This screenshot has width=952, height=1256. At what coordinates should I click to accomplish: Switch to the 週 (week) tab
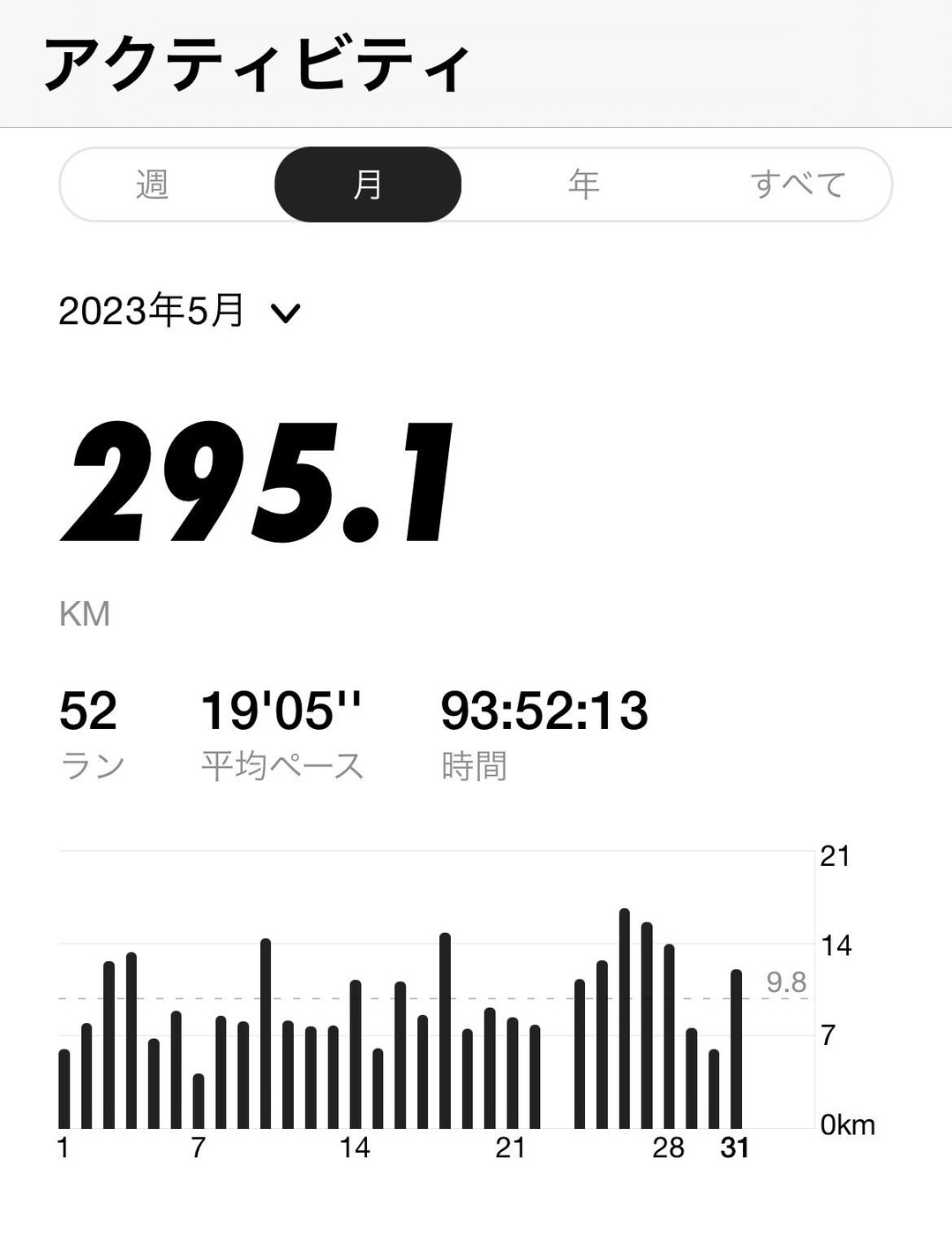click(152, 183)
